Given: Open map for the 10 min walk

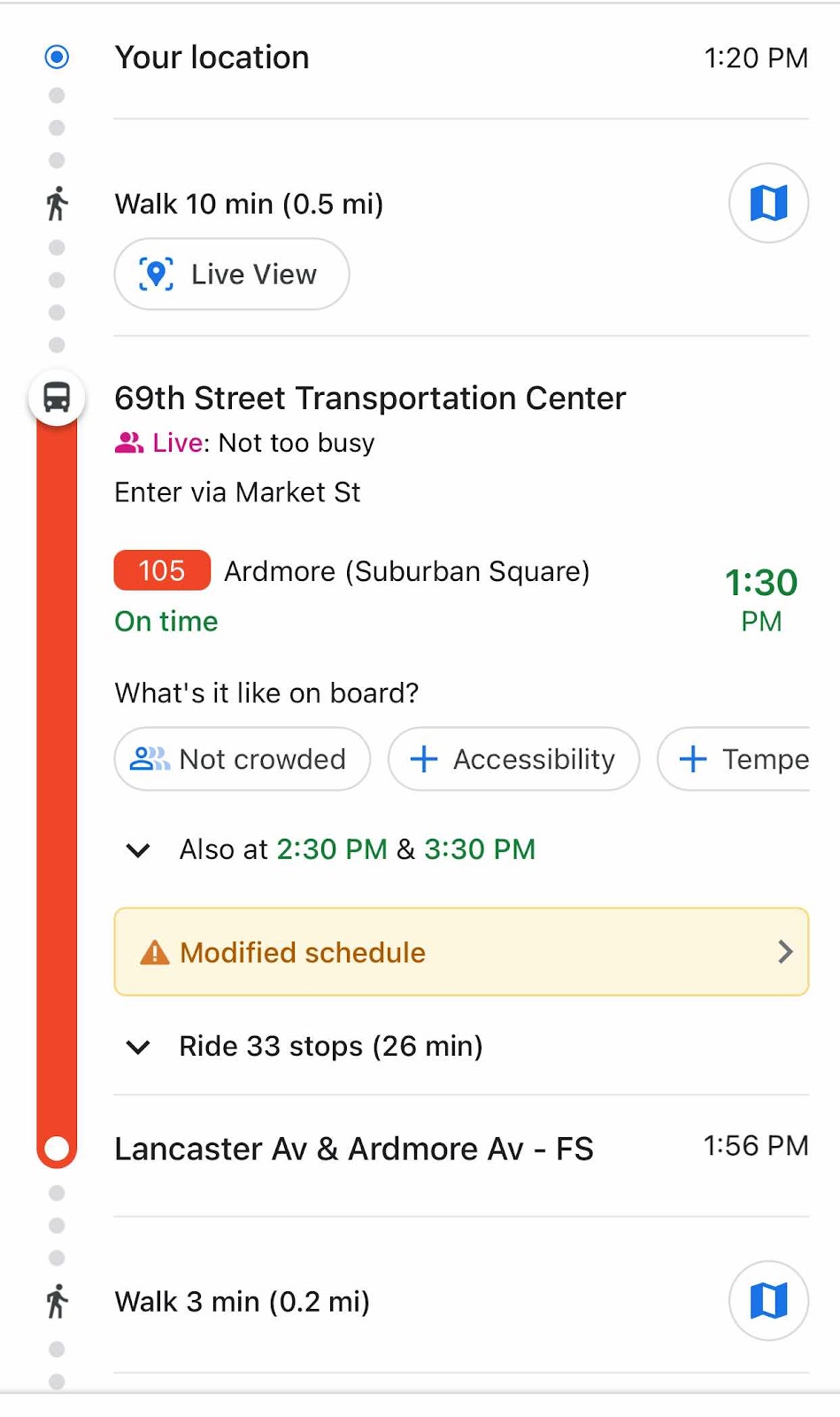Looking at the screenshot, I should [768, 203].
